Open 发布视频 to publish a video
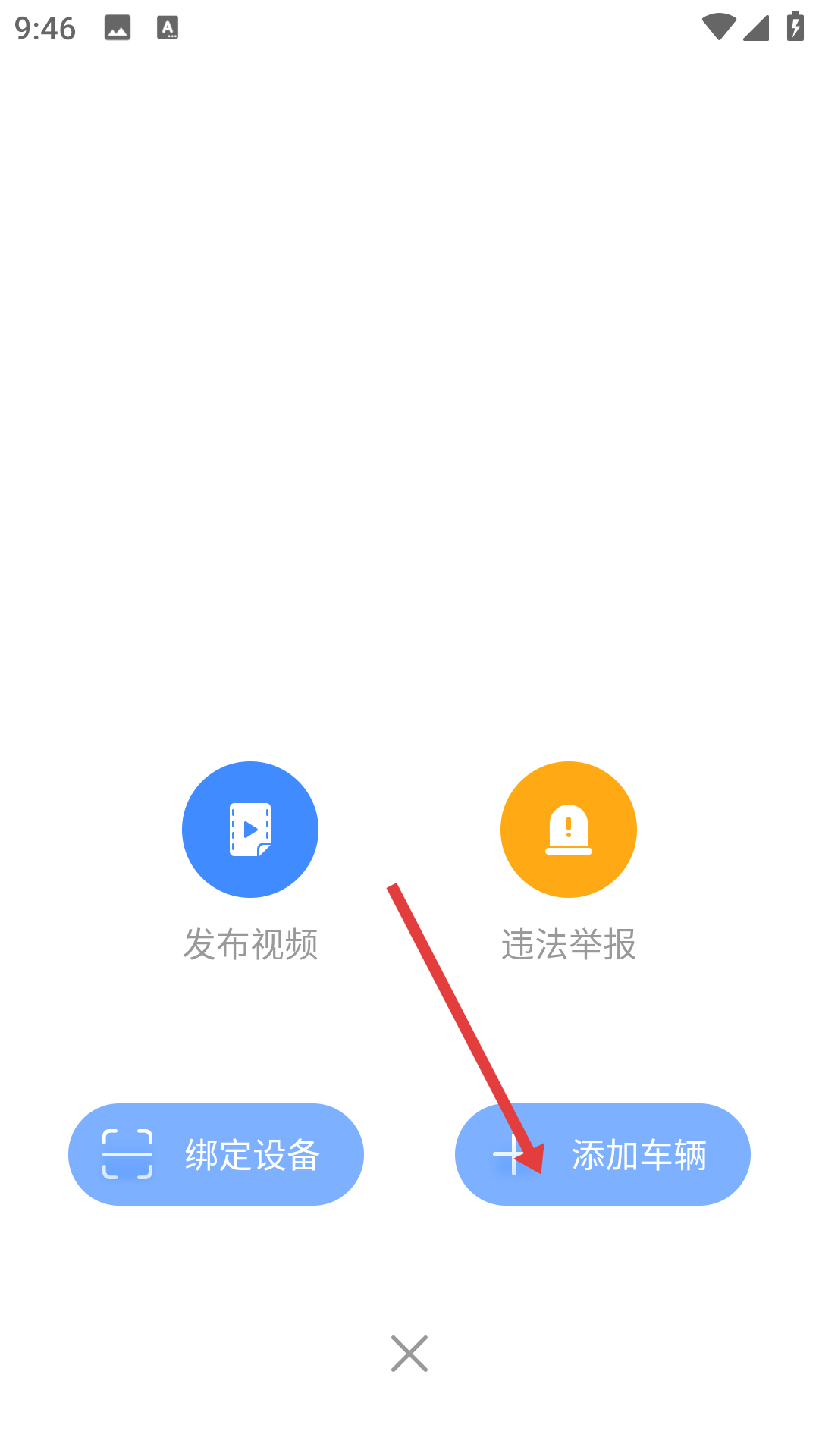The width and height of the screenshot is (819, 1456). [250, 830]
